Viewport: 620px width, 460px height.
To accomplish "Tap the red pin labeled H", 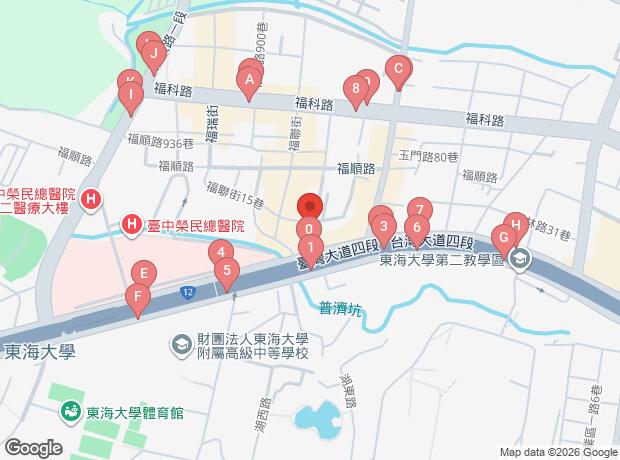I will pyautogui.click(x=516, y=225).
